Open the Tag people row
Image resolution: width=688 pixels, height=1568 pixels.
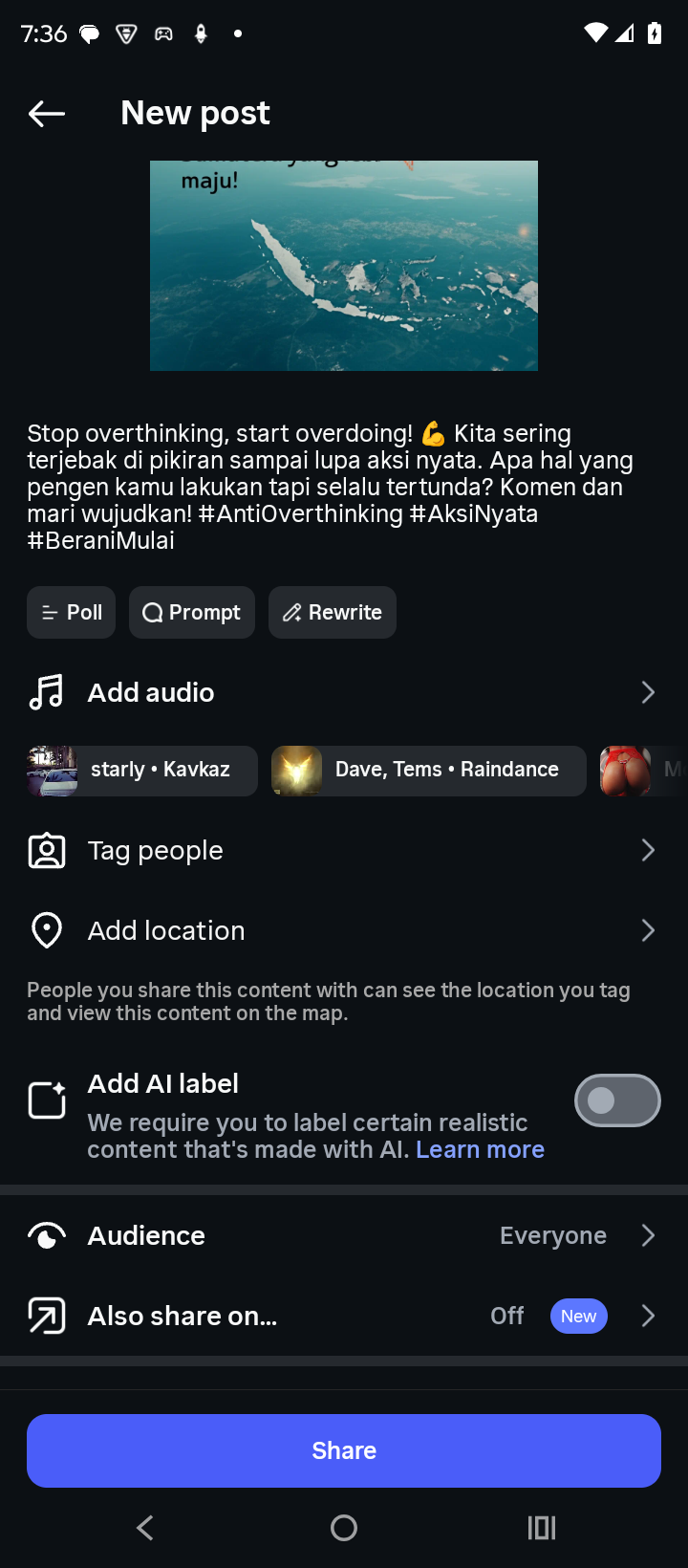pos(344,851)
